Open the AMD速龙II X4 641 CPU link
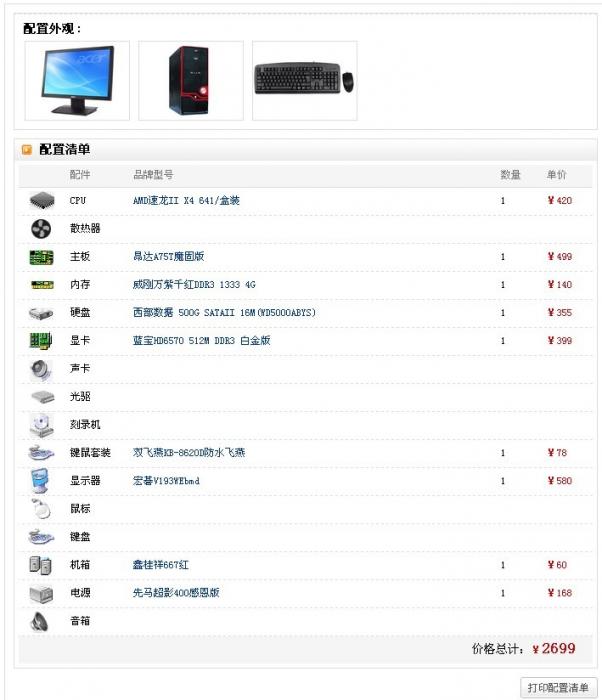The image size is (602, 700). [186, 201]
